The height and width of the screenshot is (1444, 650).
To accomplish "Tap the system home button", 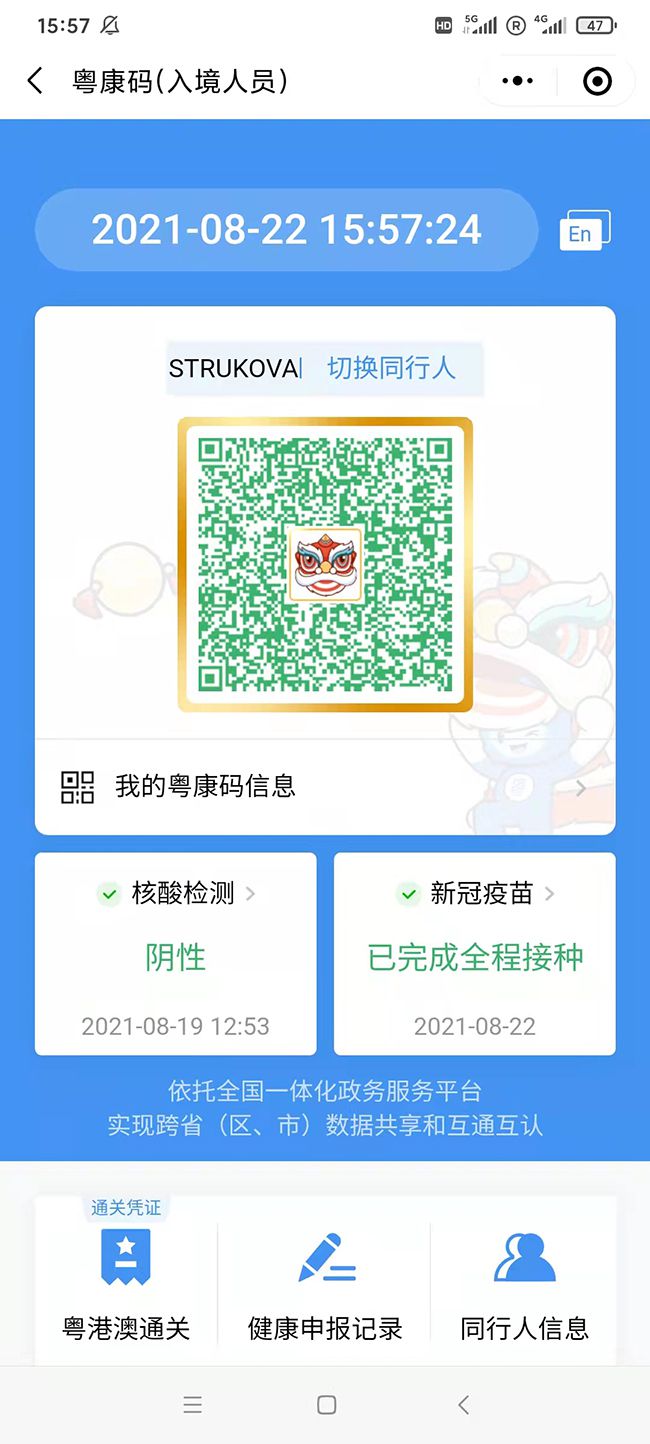I will (x=326, y=1405).
